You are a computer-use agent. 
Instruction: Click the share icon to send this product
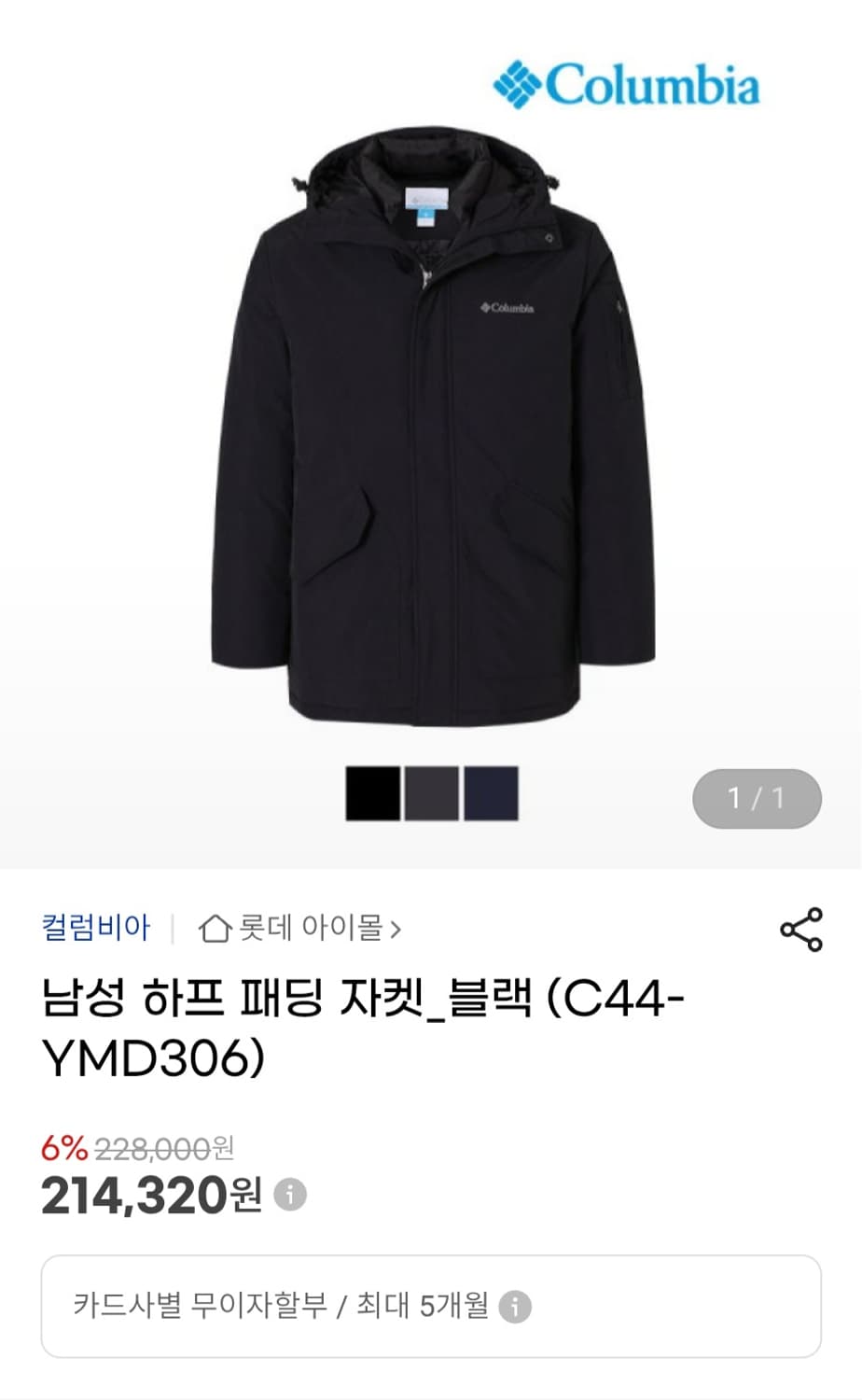pyautogui.click(x=799, y=927)
